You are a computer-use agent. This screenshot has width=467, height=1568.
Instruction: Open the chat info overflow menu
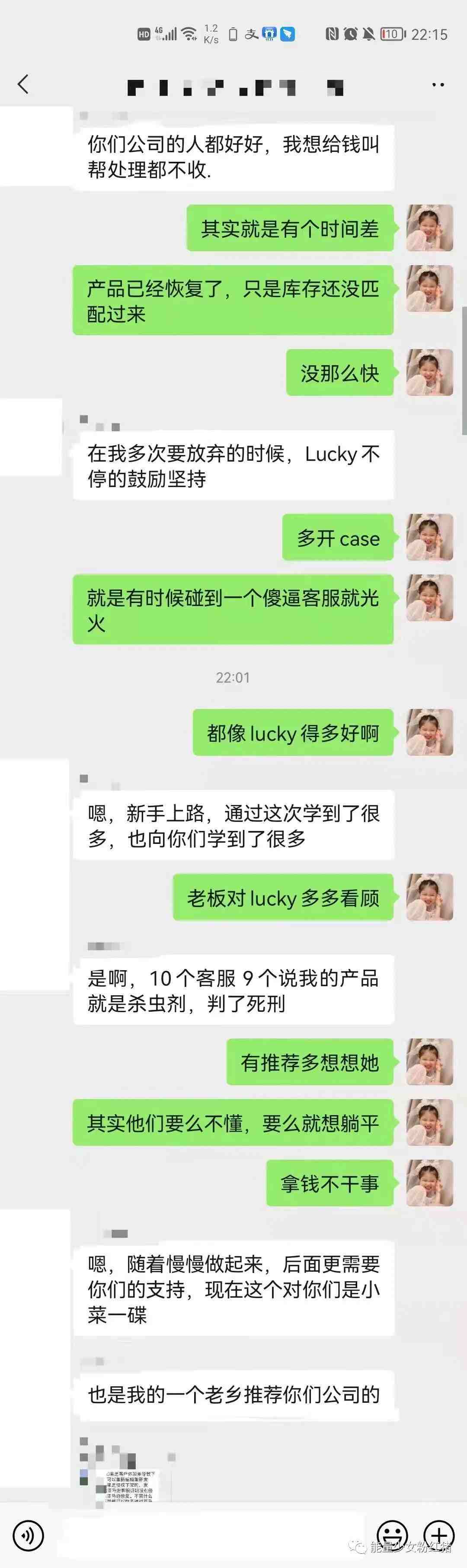pyautogui.click(x=438, y=85)
